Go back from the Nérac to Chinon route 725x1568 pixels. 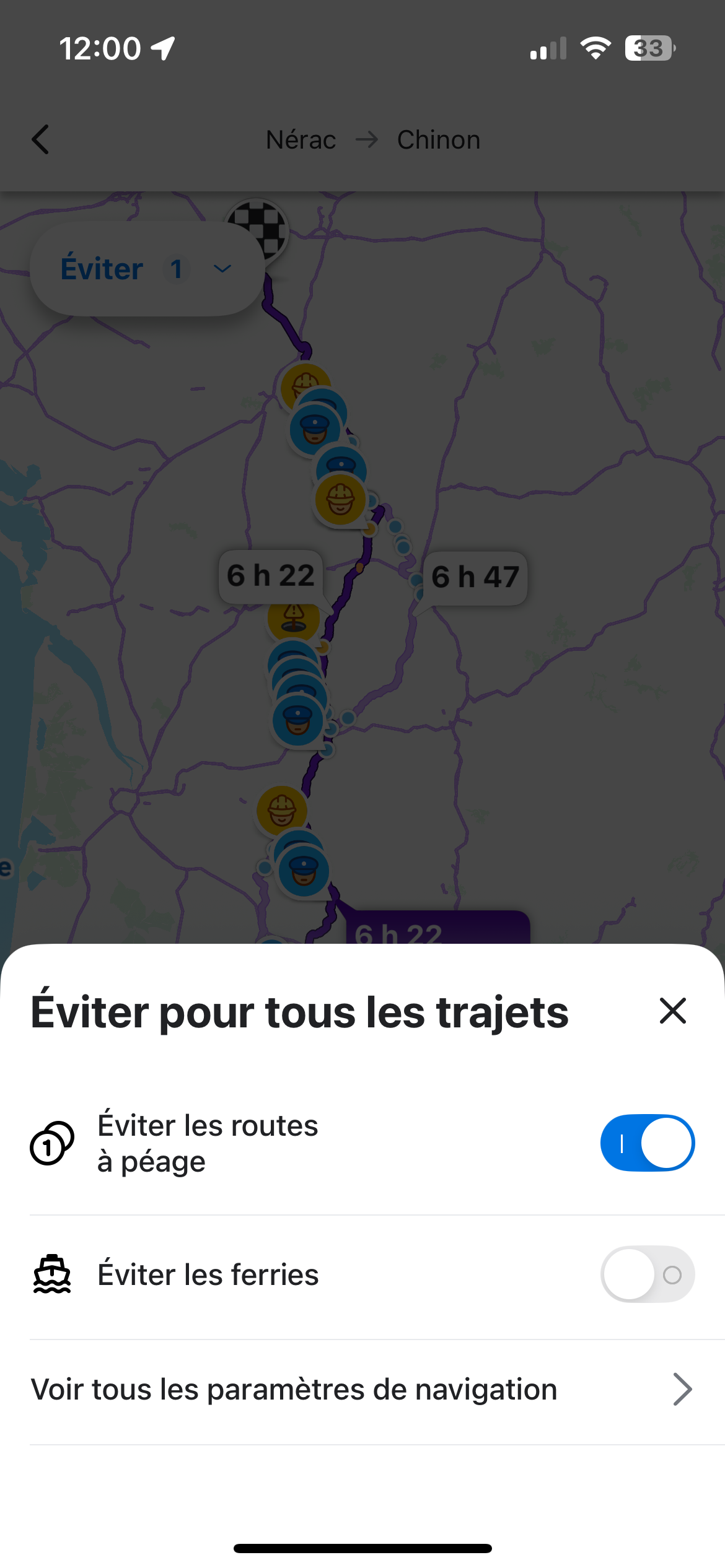click(41, 139)
